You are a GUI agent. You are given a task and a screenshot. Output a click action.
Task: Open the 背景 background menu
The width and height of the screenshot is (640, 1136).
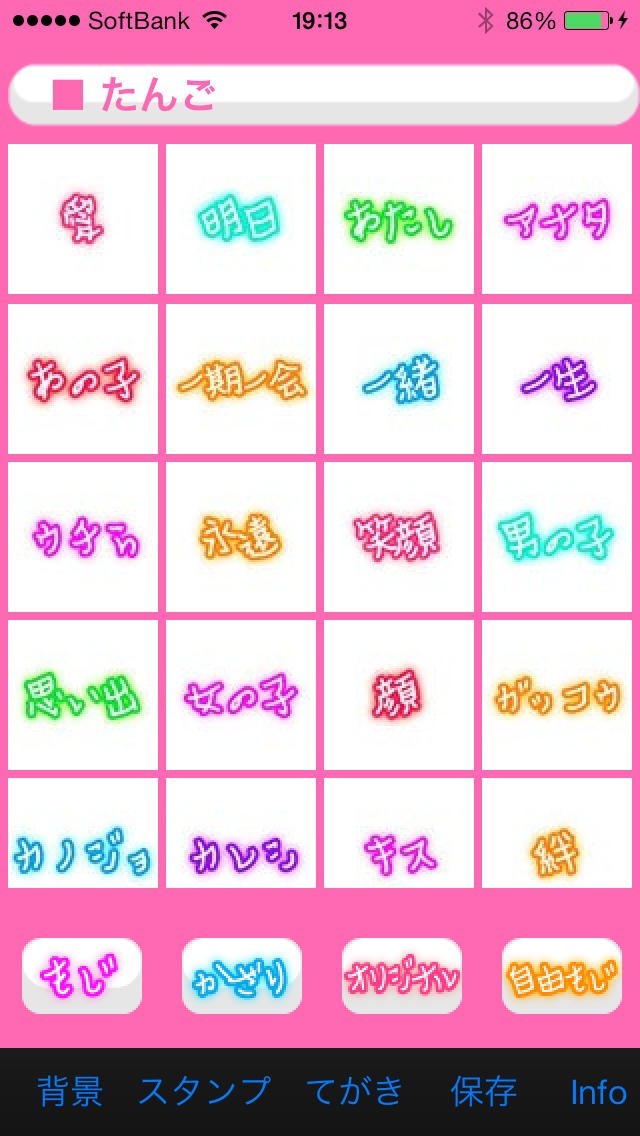coord(70,1091)
